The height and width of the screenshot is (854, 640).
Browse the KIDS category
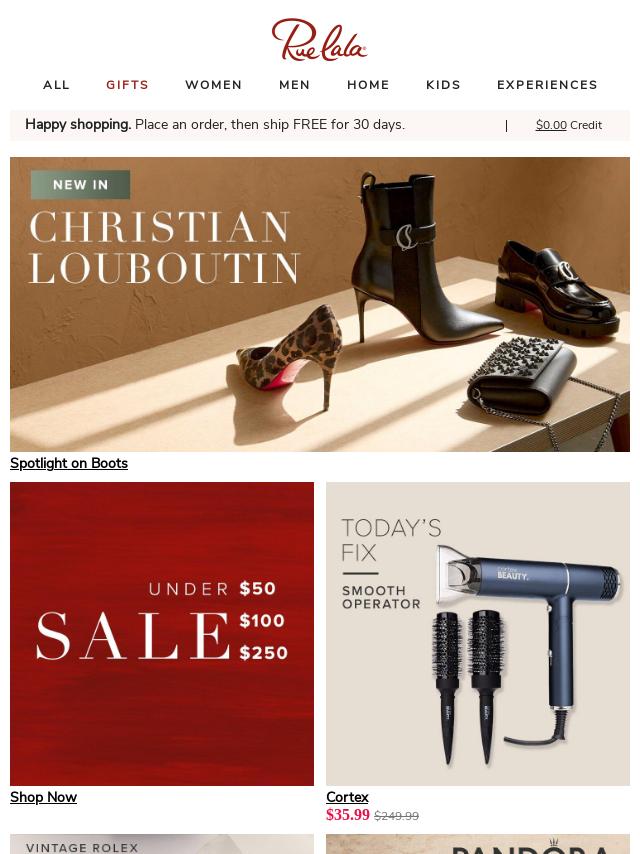click(x=443, y=85)
